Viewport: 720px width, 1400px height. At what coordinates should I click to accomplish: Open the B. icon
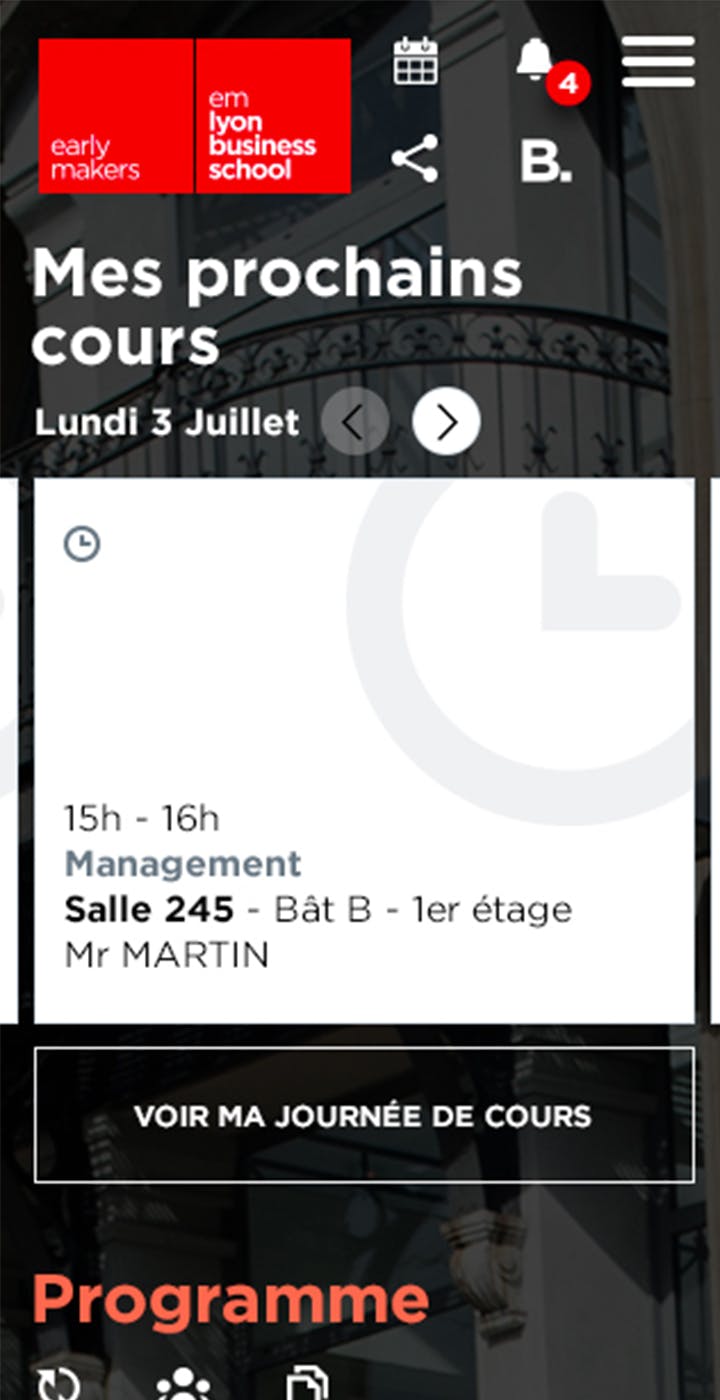[x=545, y=160]
